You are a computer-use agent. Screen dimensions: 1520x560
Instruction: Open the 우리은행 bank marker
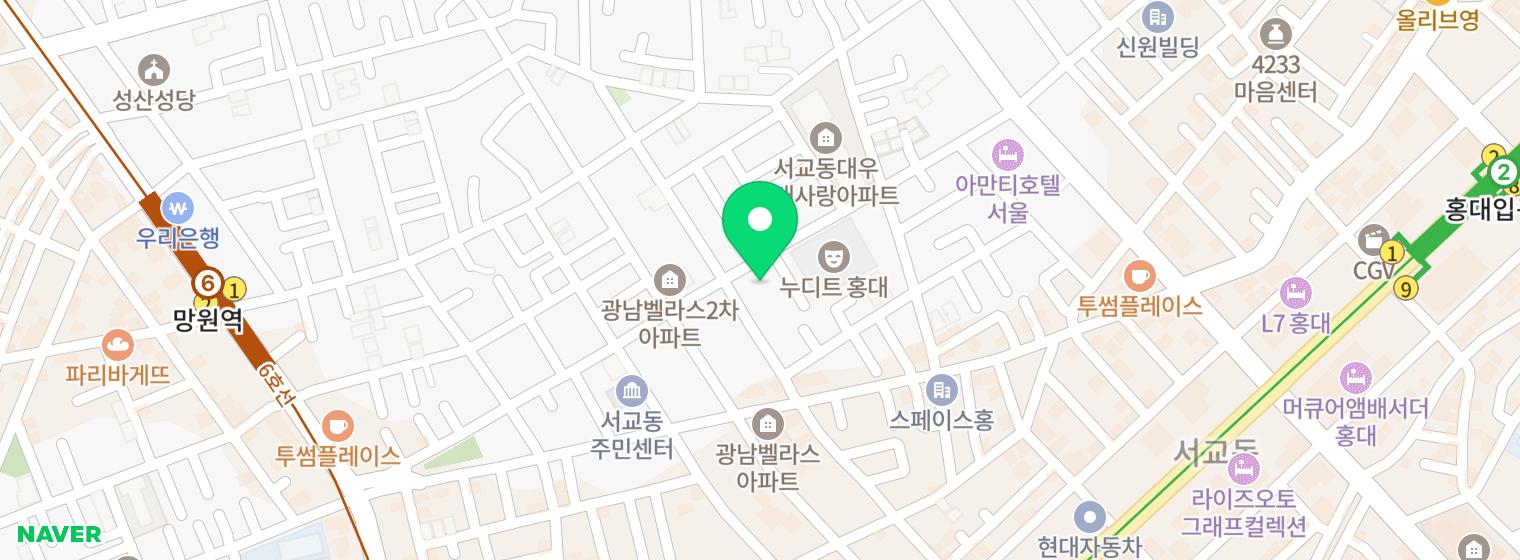tap(178, 209)
